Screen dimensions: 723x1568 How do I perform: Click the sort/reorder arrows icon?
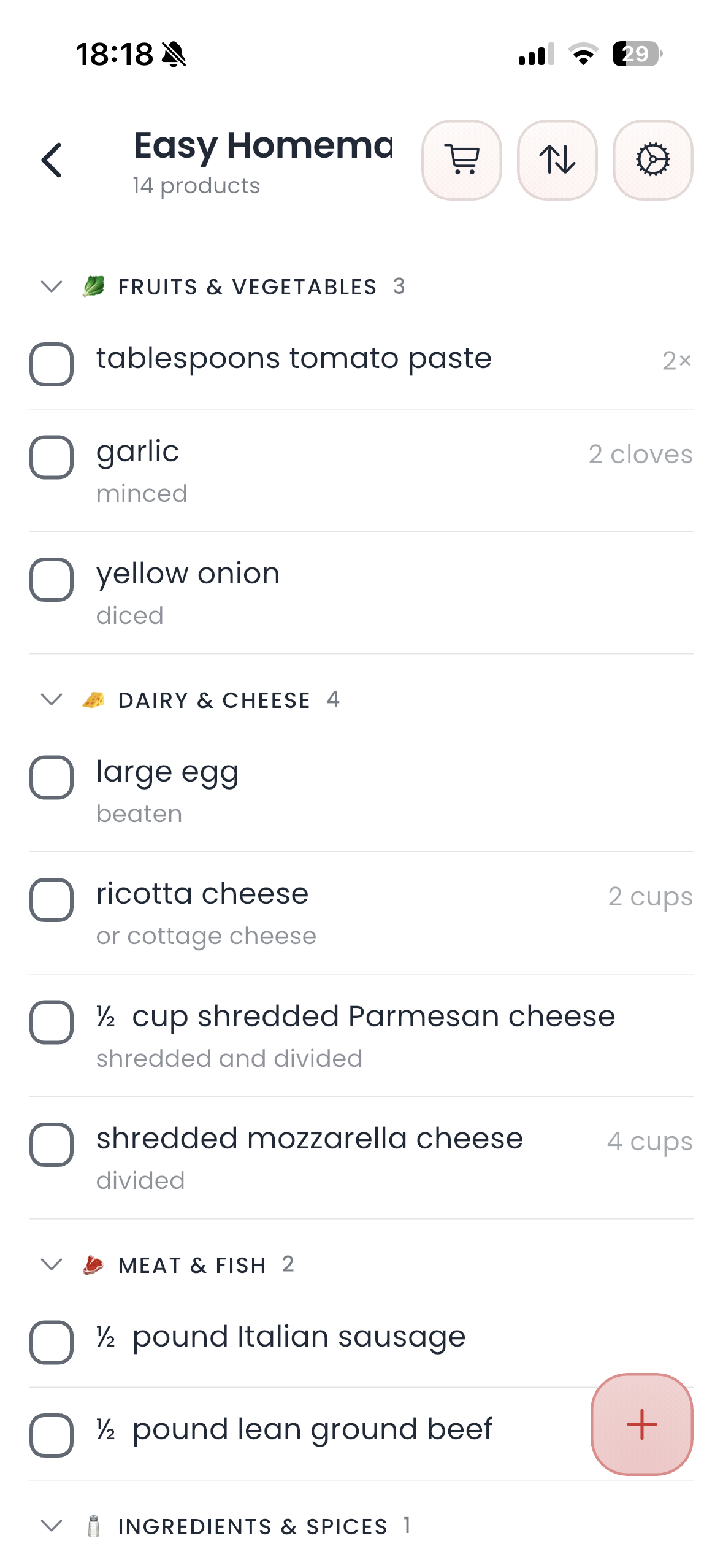click(x=557, y=160)
